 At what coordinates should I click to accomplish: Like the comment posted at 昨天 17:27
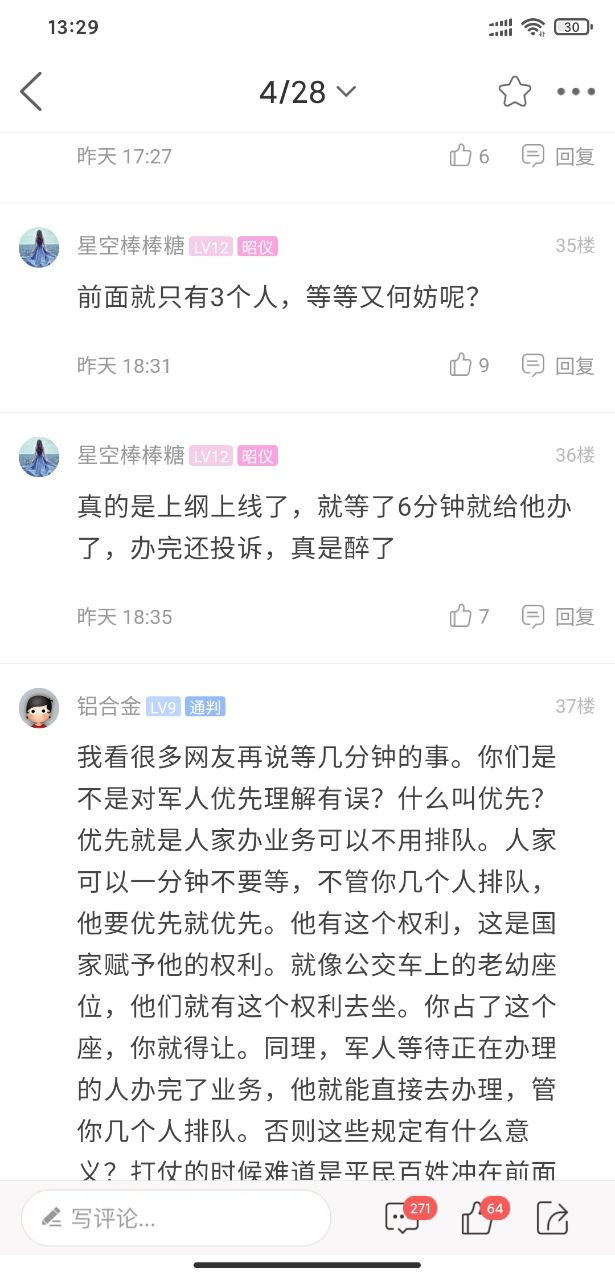pos(469,156)
